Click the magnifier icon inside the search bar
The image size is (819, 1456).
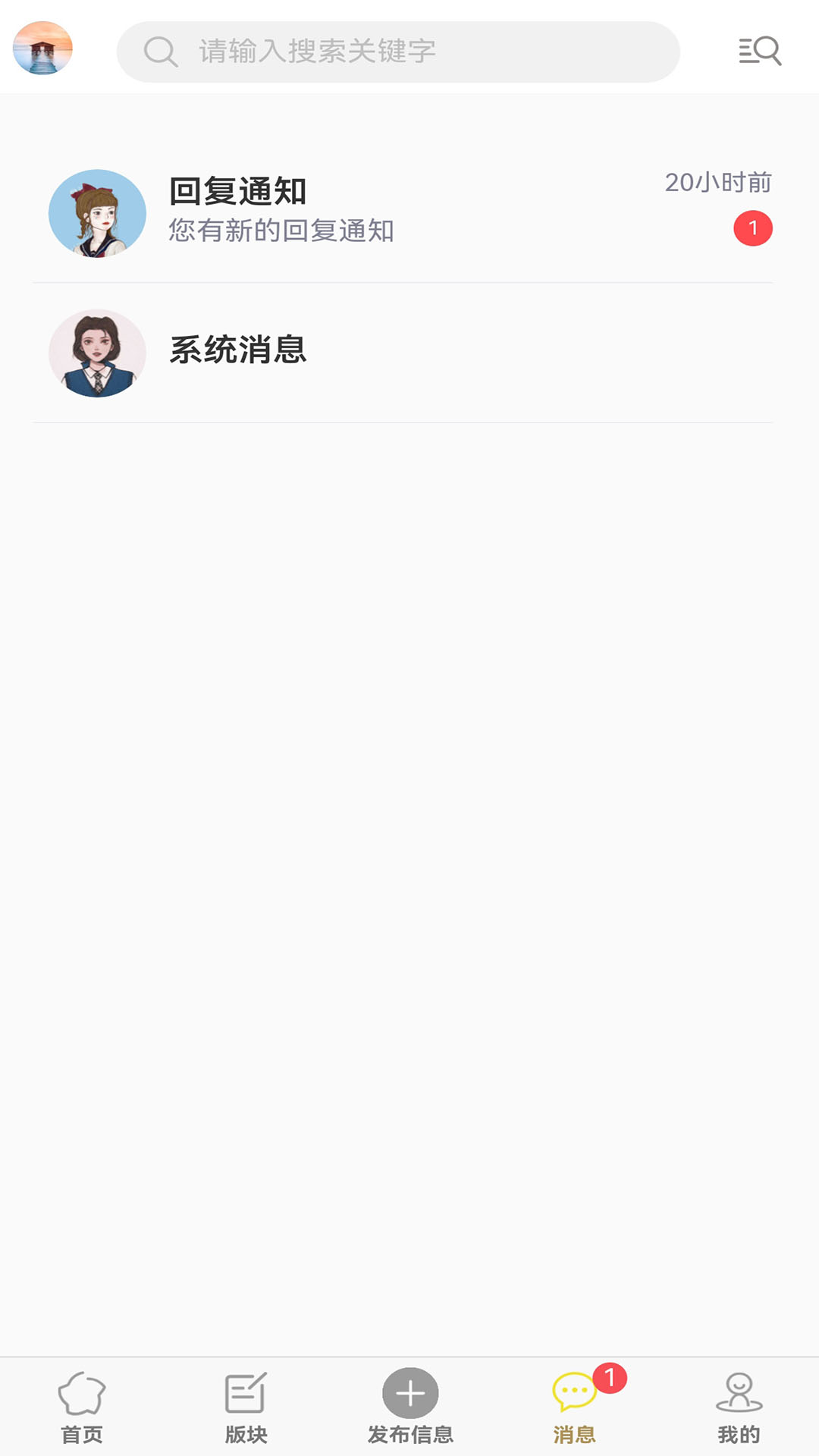tap(159, 52)
